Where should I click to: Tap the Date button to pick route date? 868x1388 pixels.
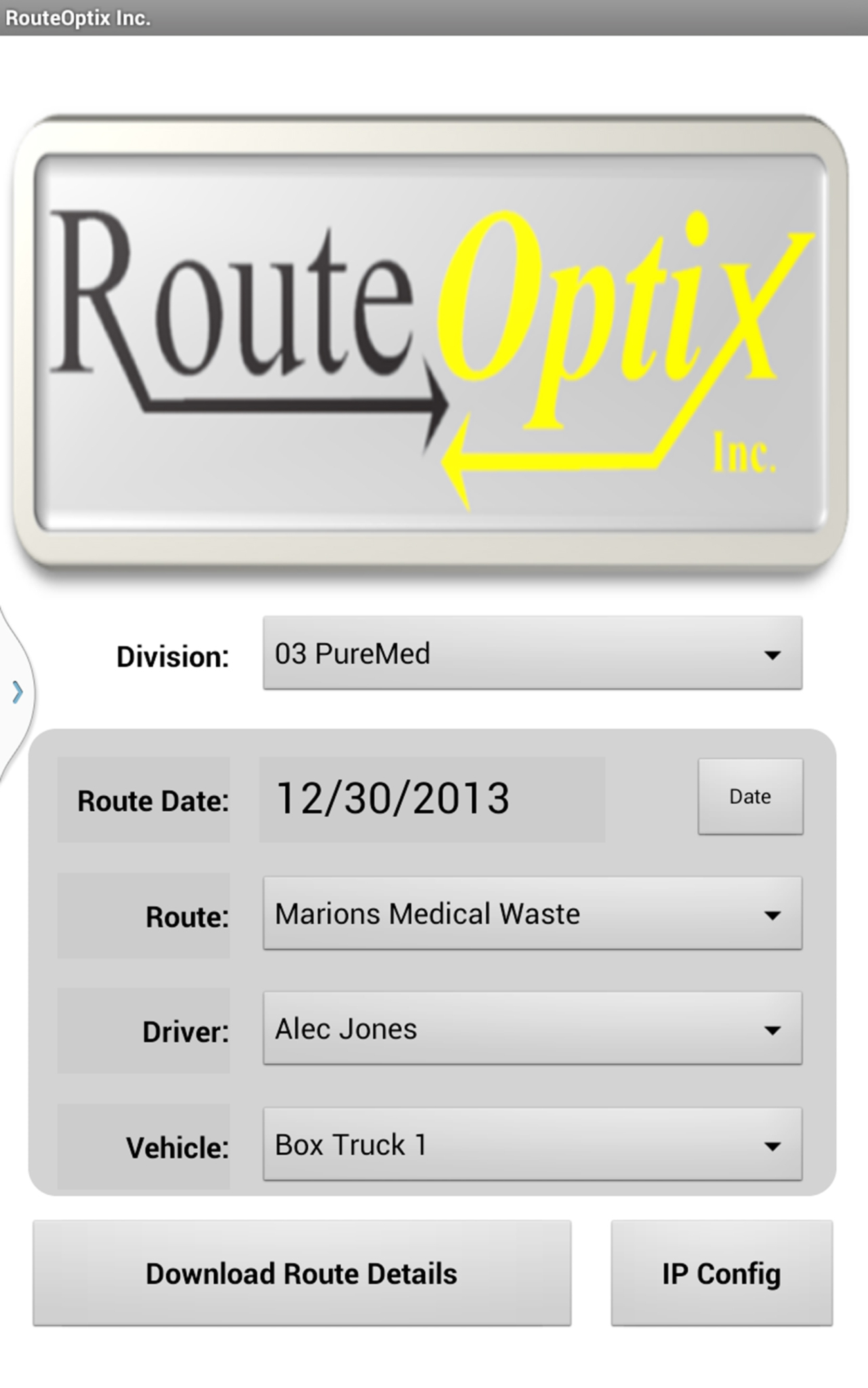click(750, 796)
